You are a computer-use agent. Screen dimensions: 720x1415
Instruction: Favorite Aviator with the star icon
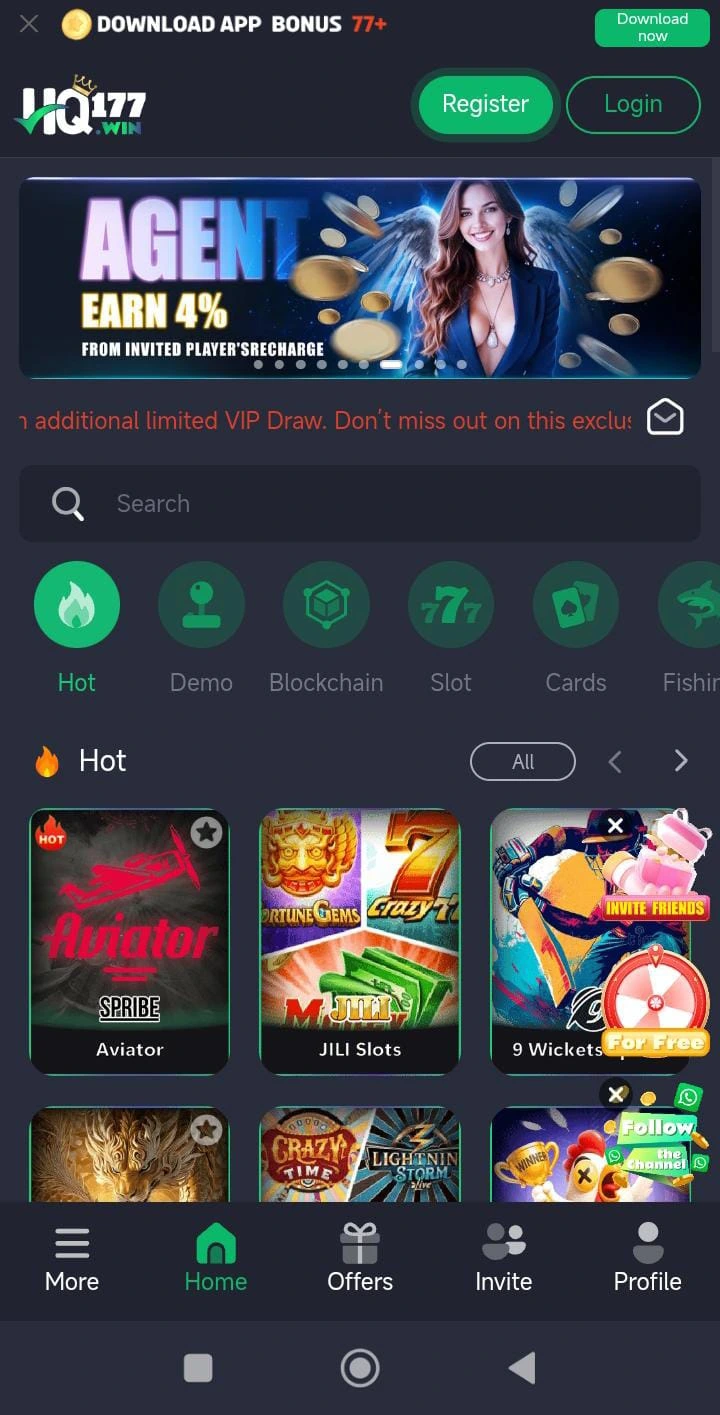[x=206, y=832]
